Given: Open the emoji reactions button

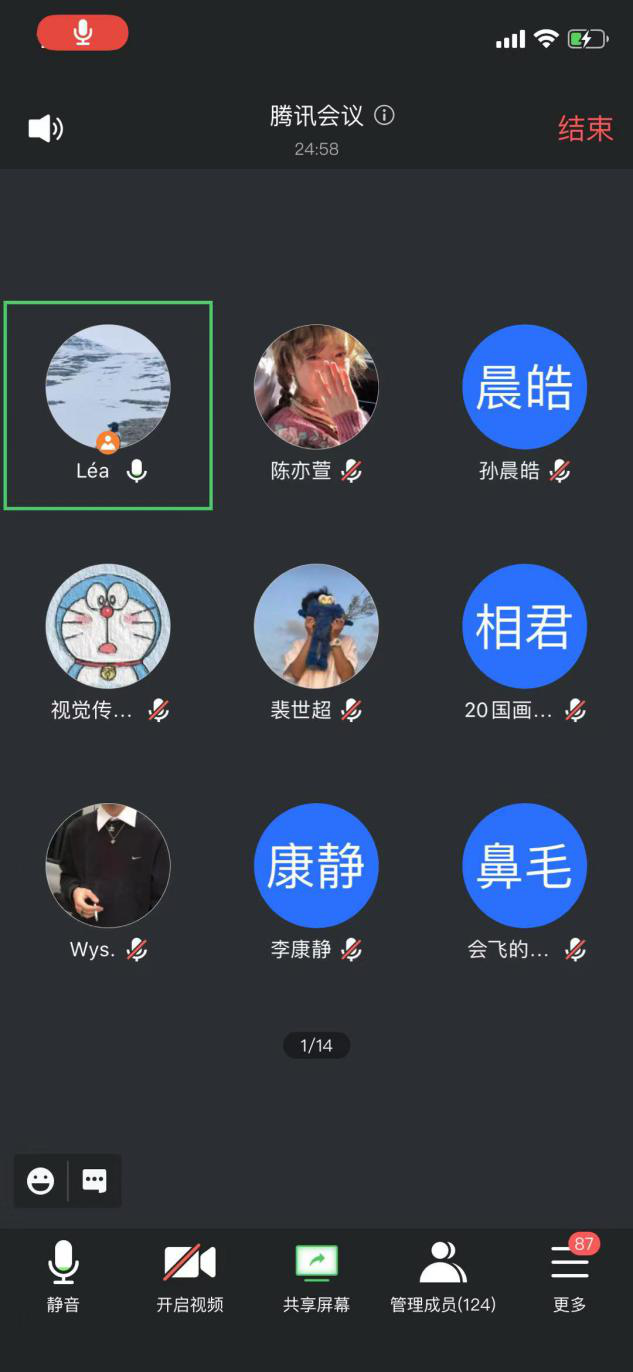Looking at the screenshot, I should [41, 1181].
